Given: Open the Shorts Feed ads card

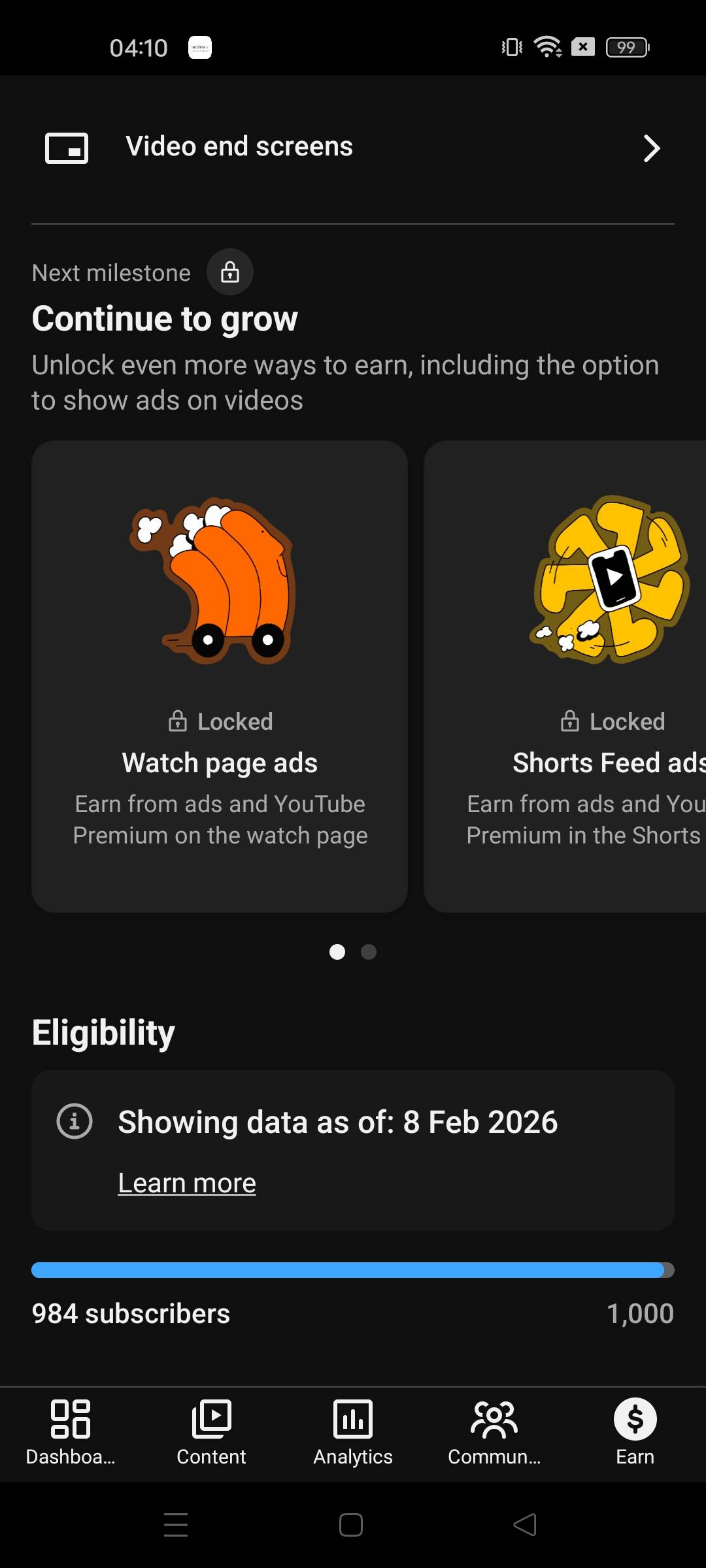Looking at the screenshot, I should point(566,676).
